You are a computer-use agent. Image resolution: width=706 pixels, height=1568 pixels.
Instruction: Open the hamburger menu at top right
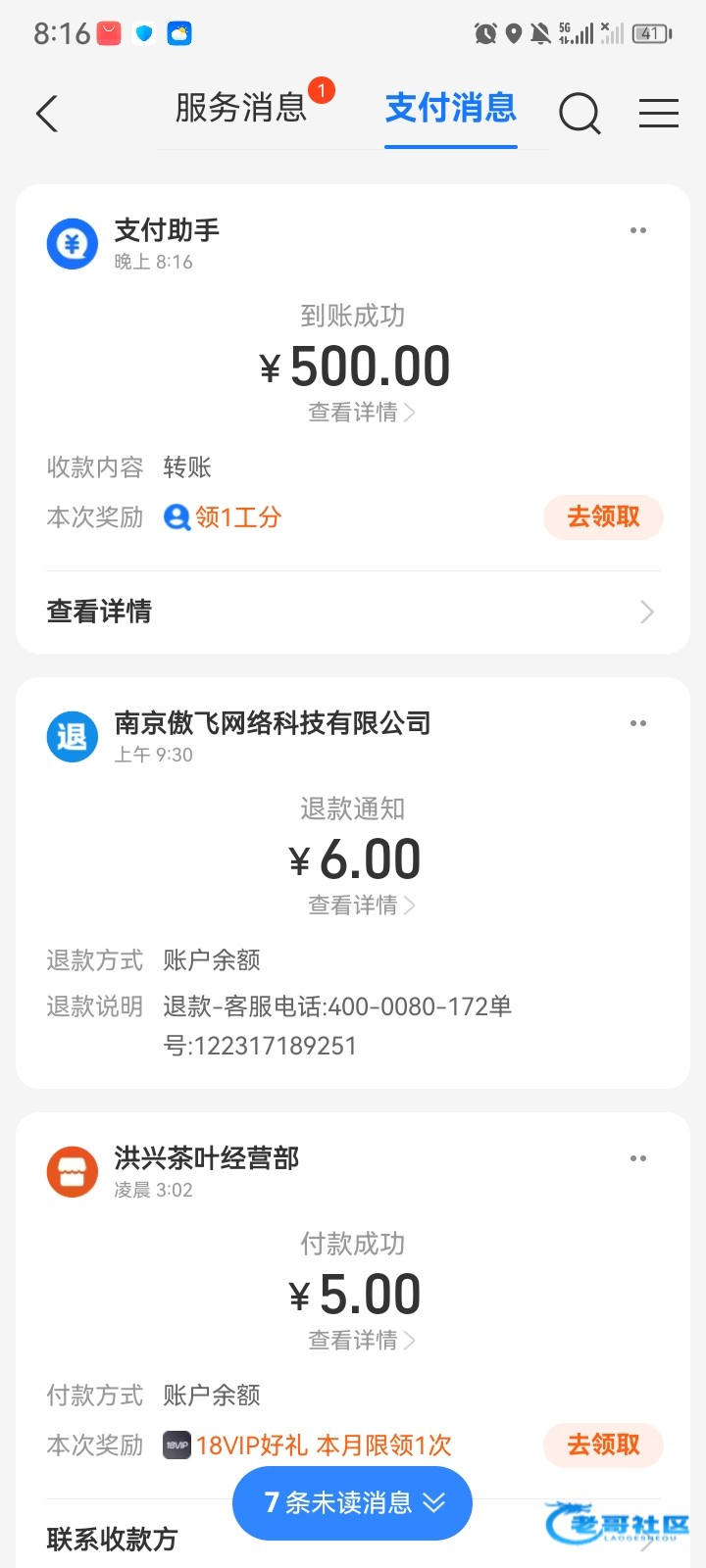[x=659, y=114]
